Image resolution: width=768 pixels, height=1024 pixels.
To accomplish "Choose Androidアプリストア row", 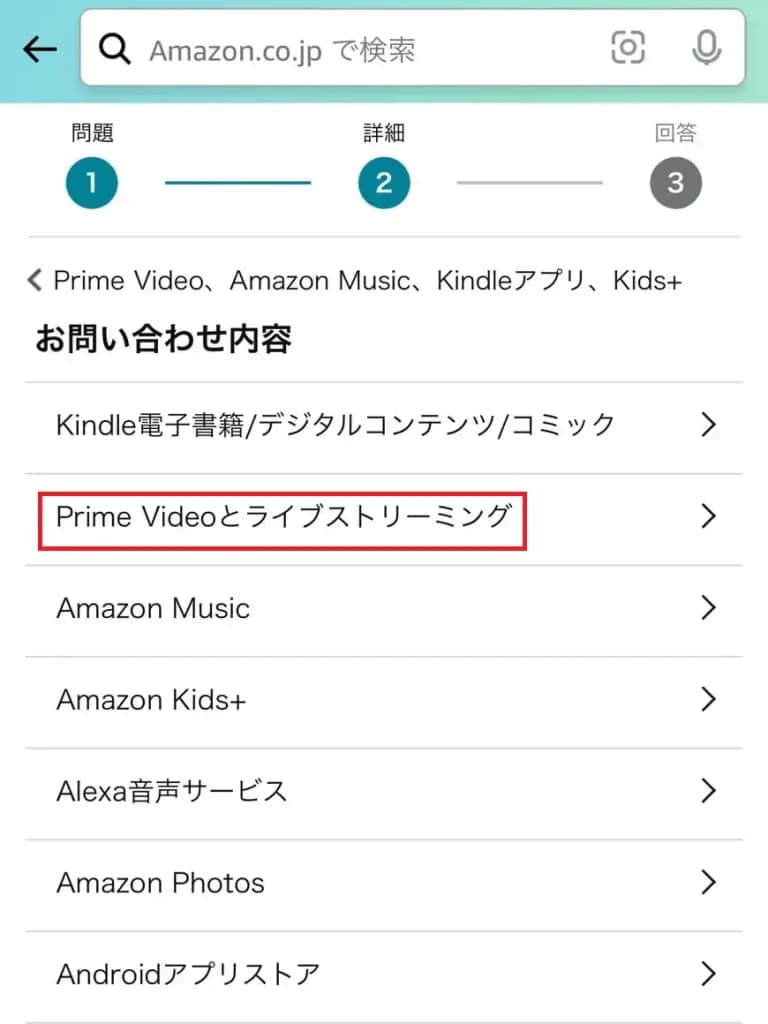I will (x=384, y=974).
